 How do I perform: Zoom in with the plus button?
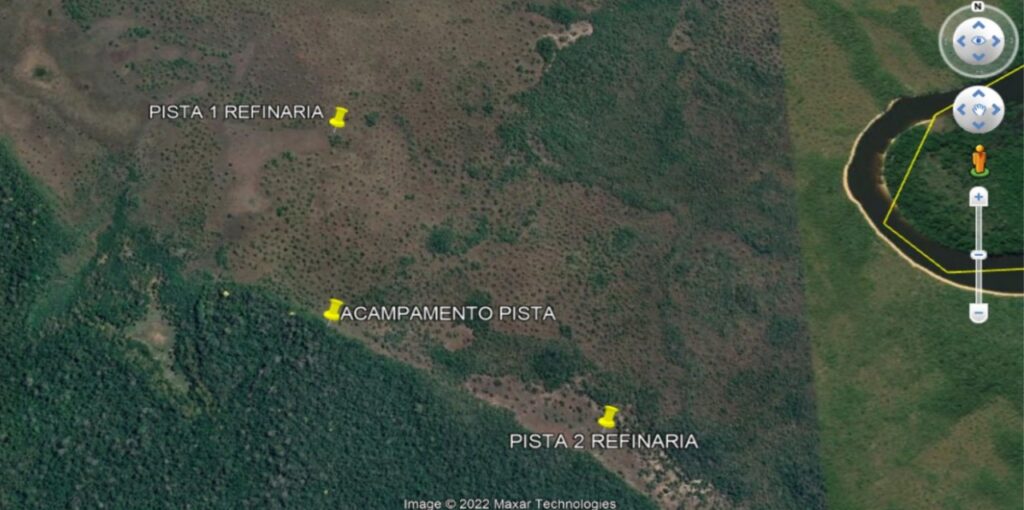pos(978,197)
